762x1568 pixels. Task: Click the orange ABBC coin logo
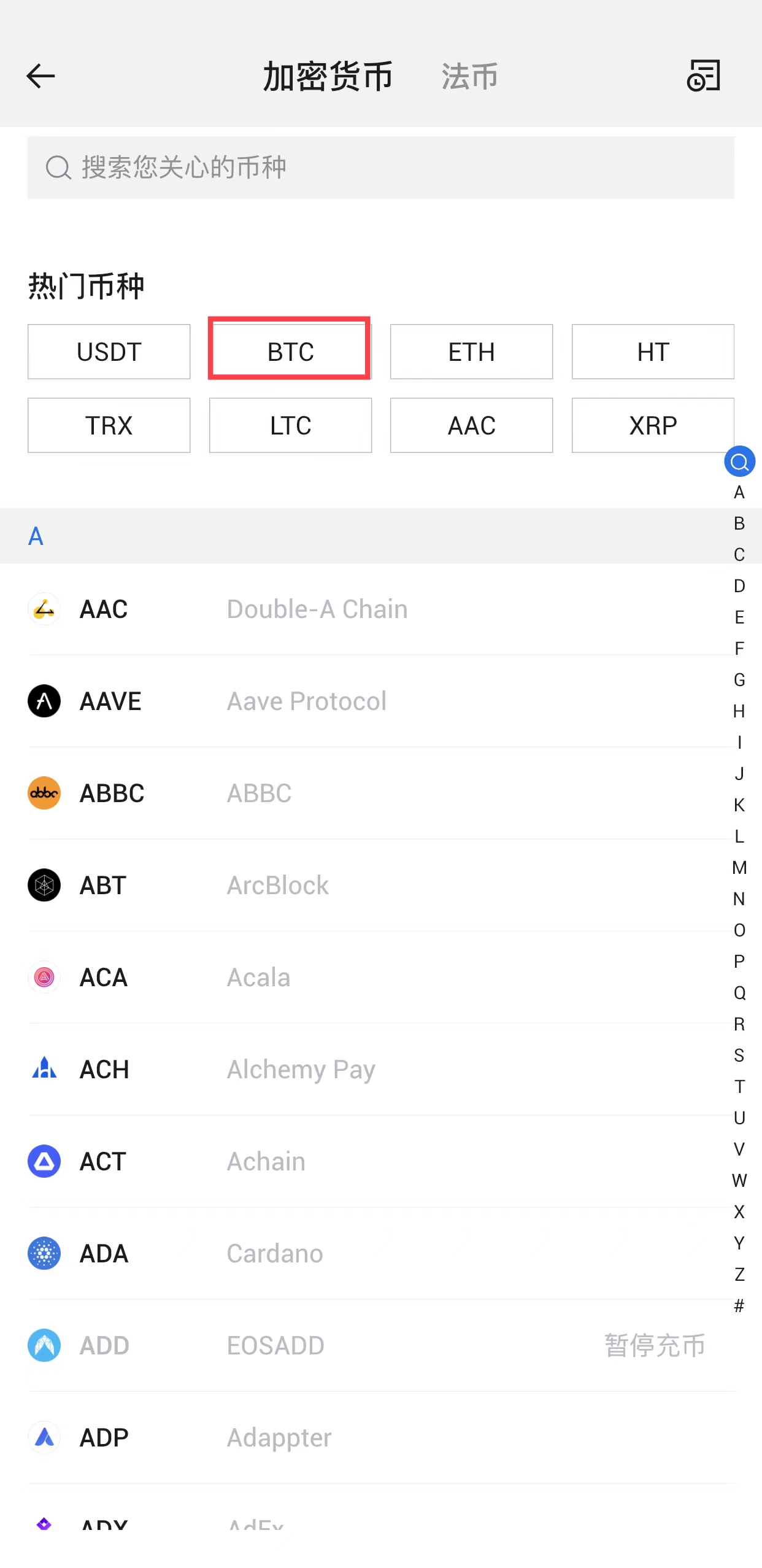click(x=44, y=793)
